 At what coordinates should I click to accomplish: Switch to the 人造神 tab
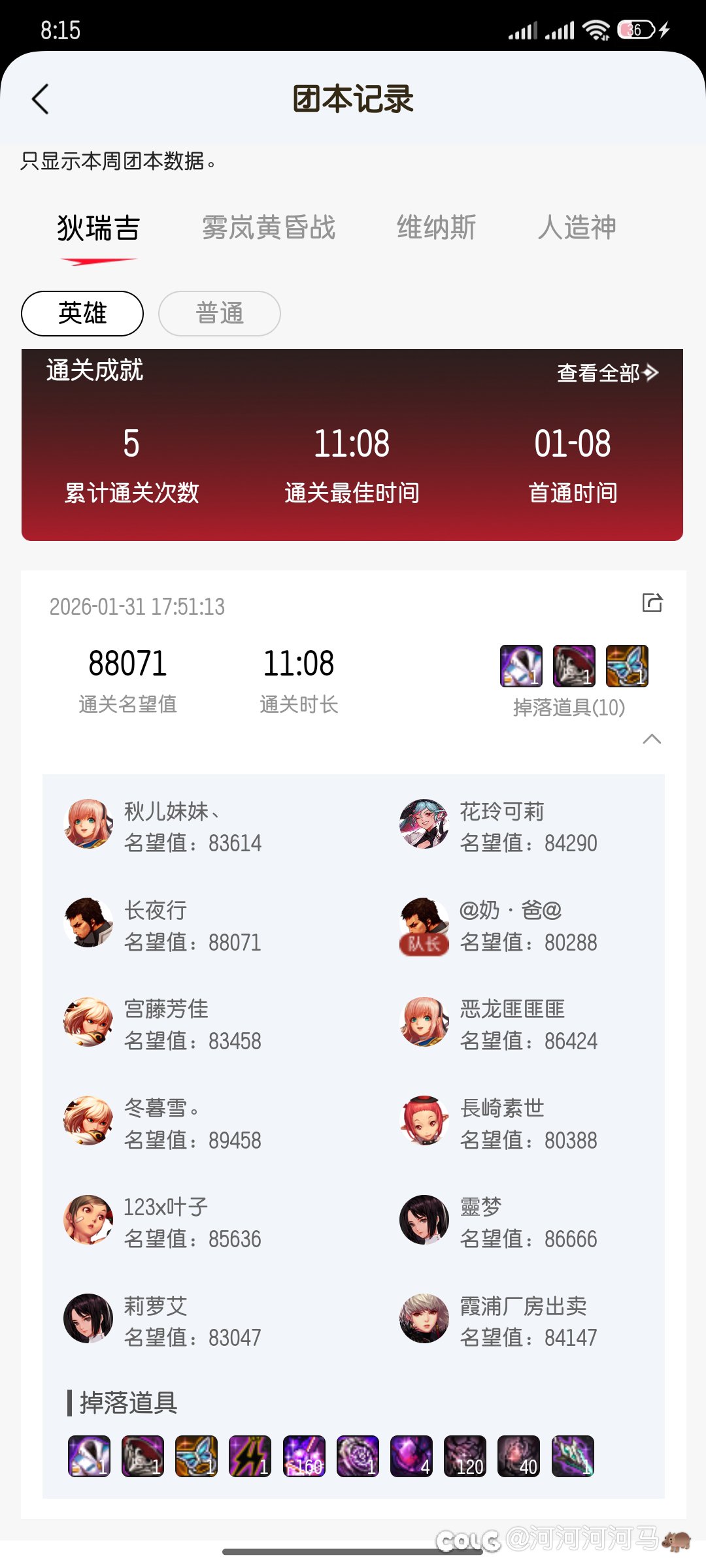pos(577,228)
